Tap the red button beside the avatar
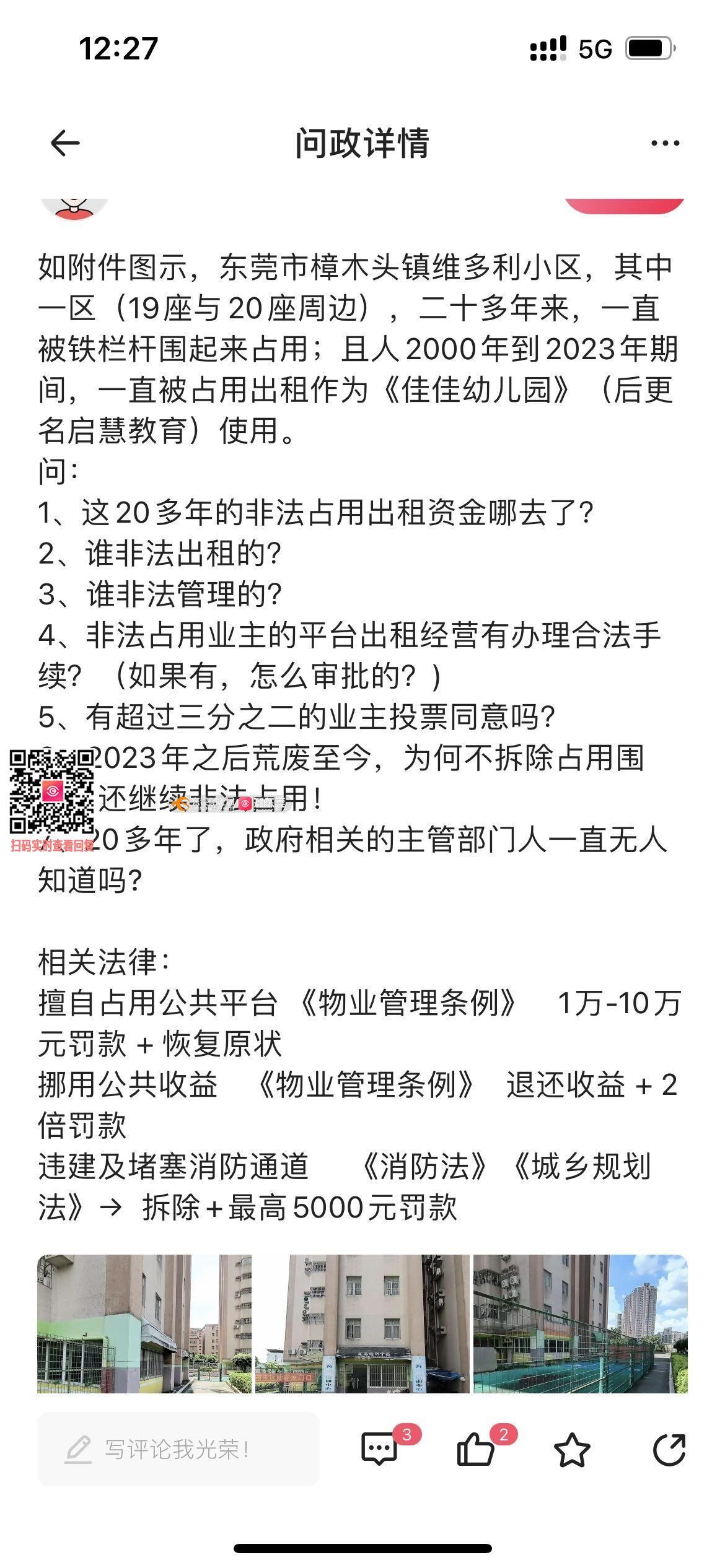This screenshot has height=1568, width=725. (625, 206)
